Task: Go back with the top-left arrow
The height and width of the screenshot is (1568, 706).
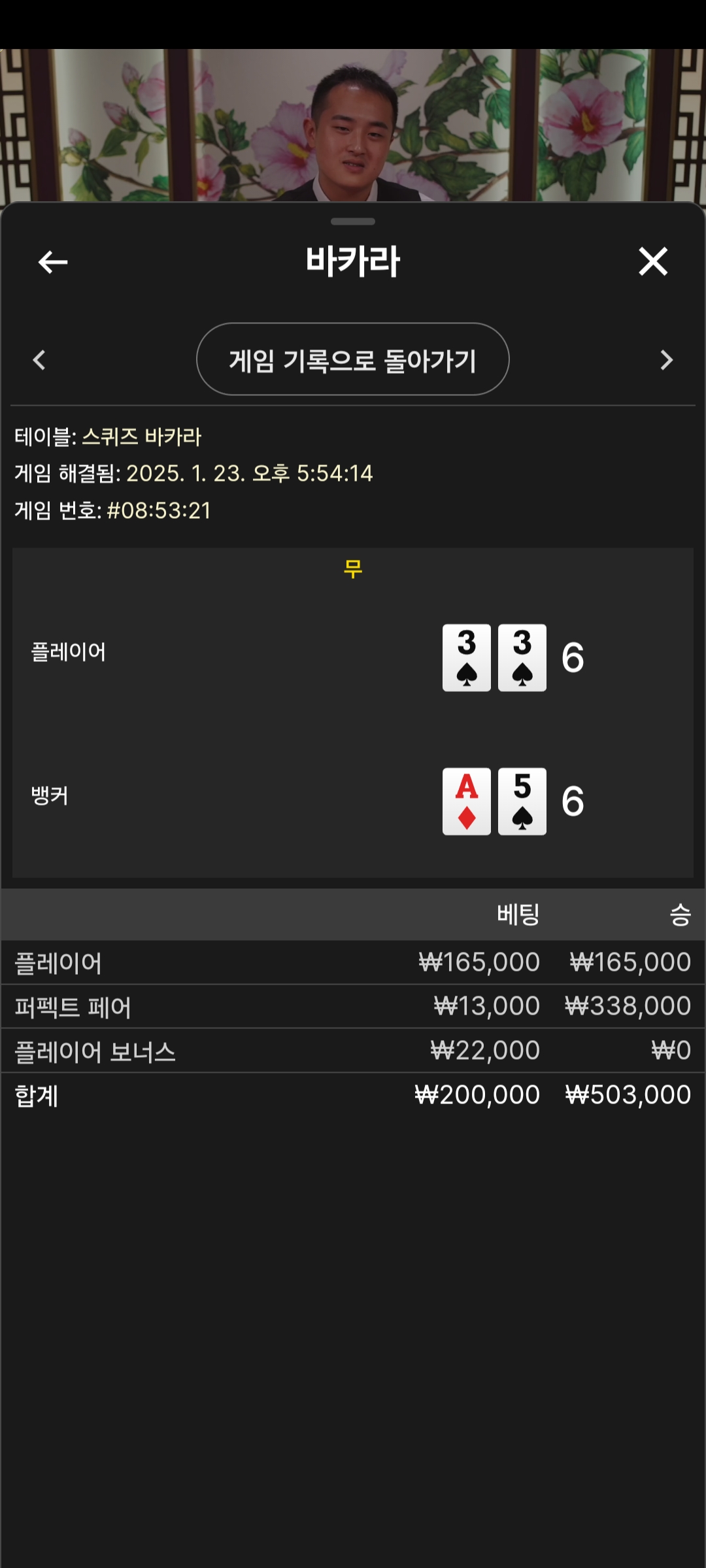Action: pyautogui.click(x=53, y=262)
